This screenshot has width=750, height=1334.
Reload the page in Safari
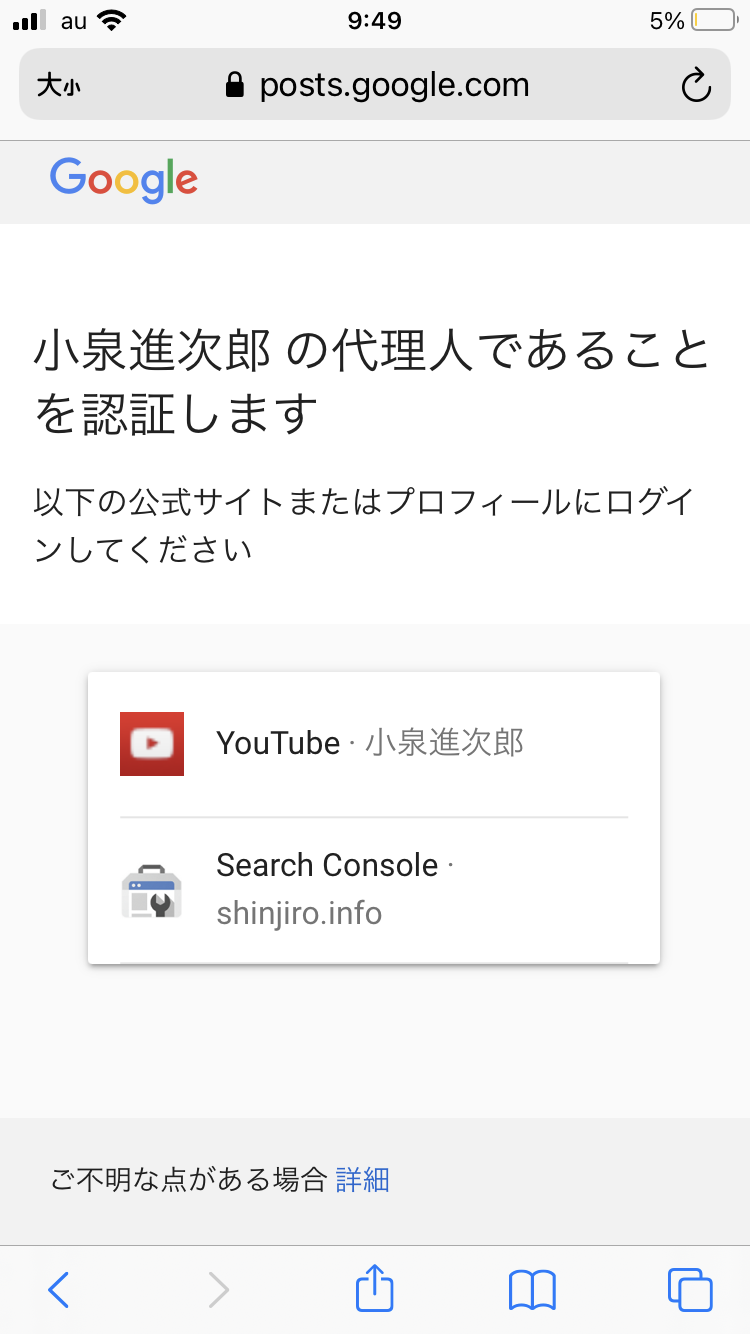tap(696, 86)
